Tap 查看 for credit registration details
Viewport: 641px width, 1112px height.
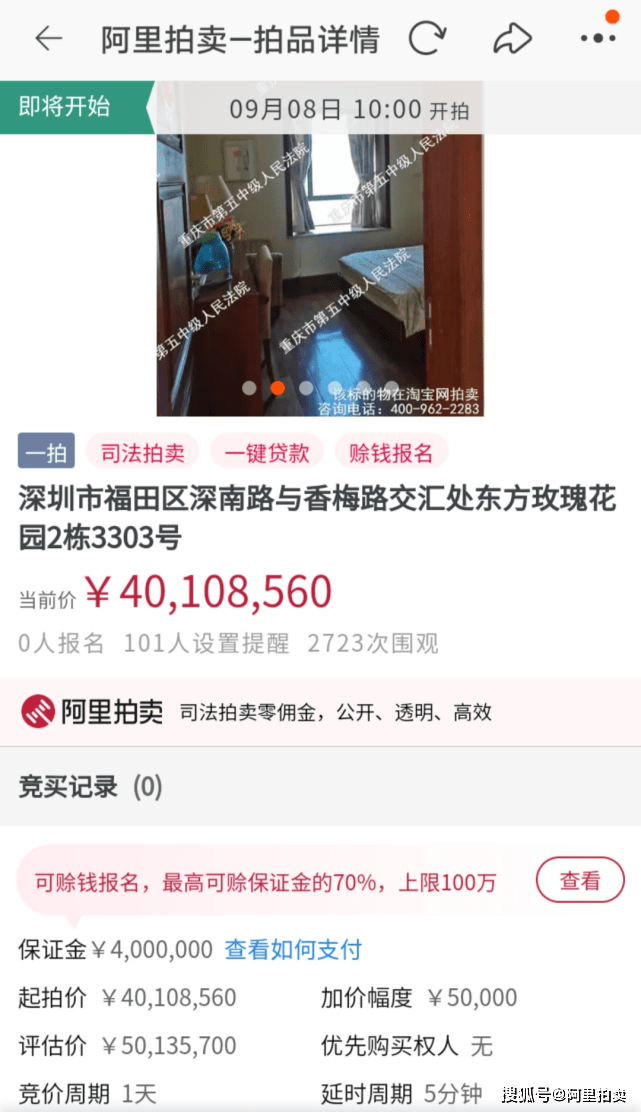(x=580, y=881)
